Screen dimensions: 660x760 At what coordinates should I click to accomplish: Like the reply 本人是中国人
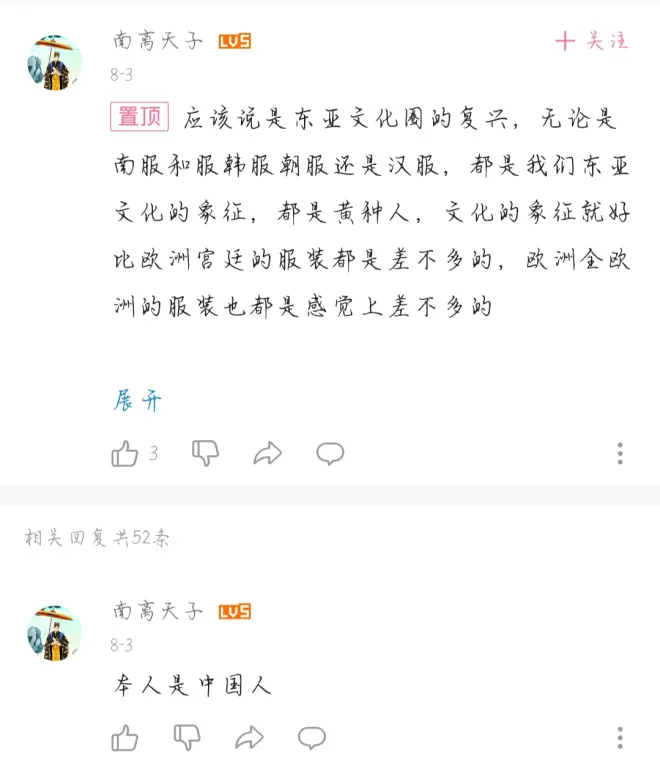125,739
